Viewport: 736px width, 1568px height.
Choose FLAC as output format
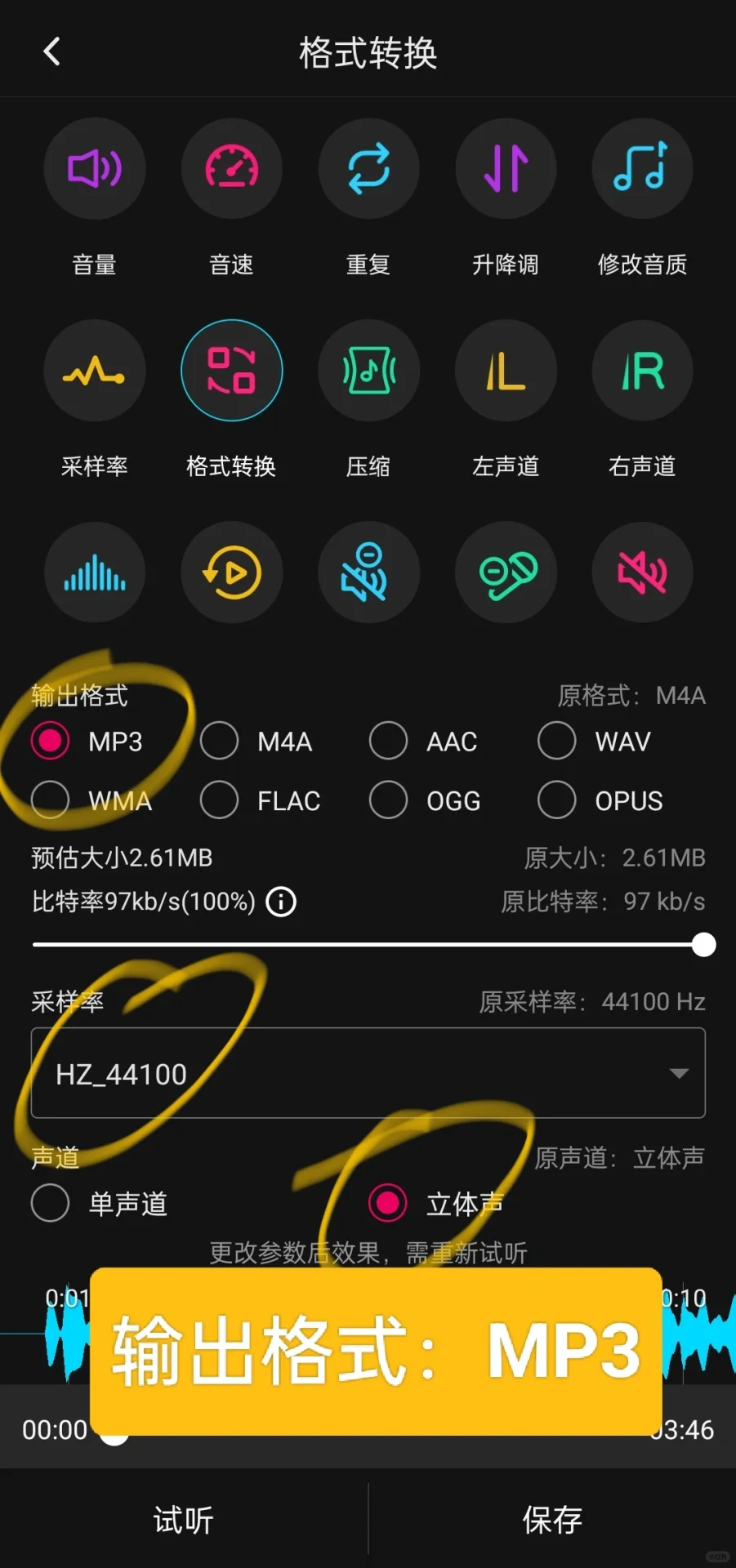(220, 800)
